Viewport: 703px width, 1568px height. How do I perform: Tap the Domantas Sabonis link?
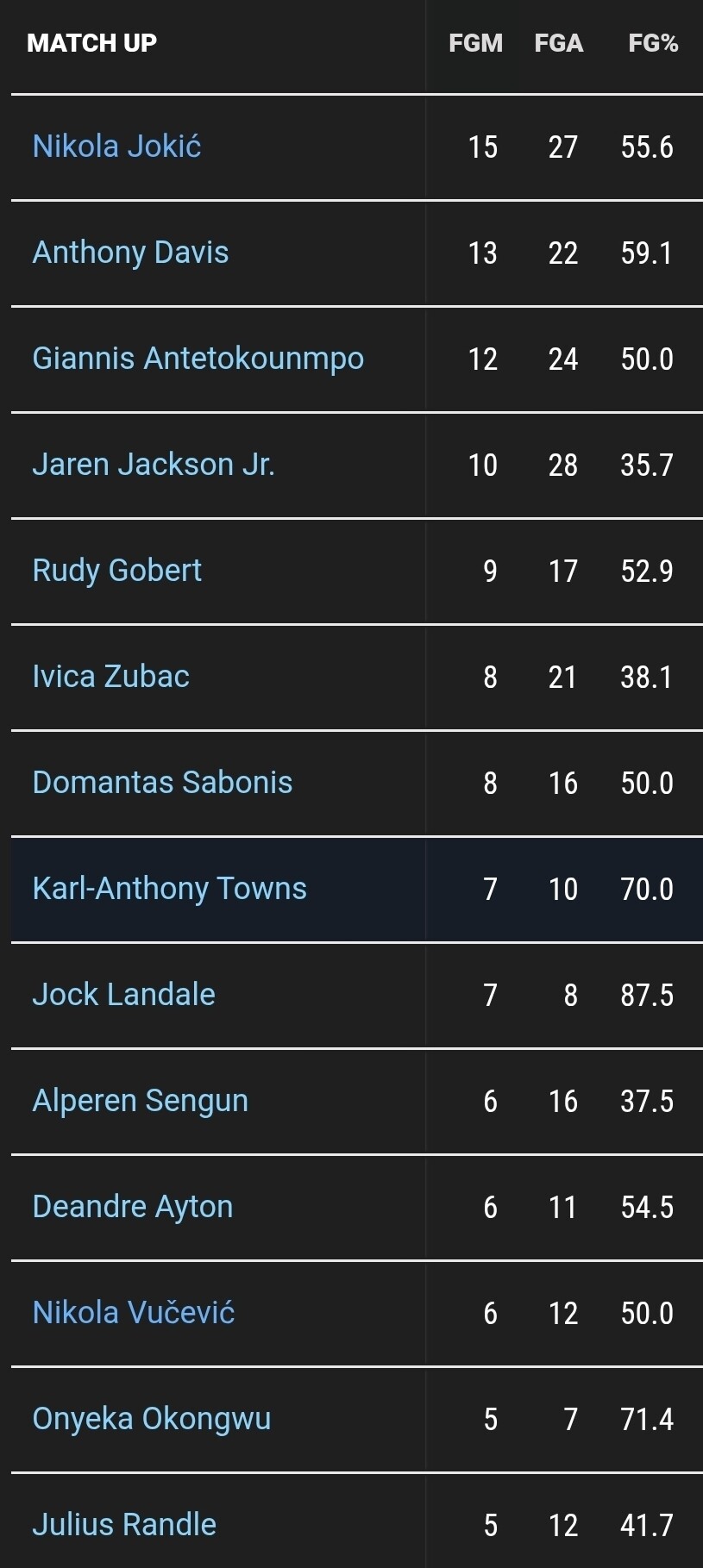[x=162, y=783]
